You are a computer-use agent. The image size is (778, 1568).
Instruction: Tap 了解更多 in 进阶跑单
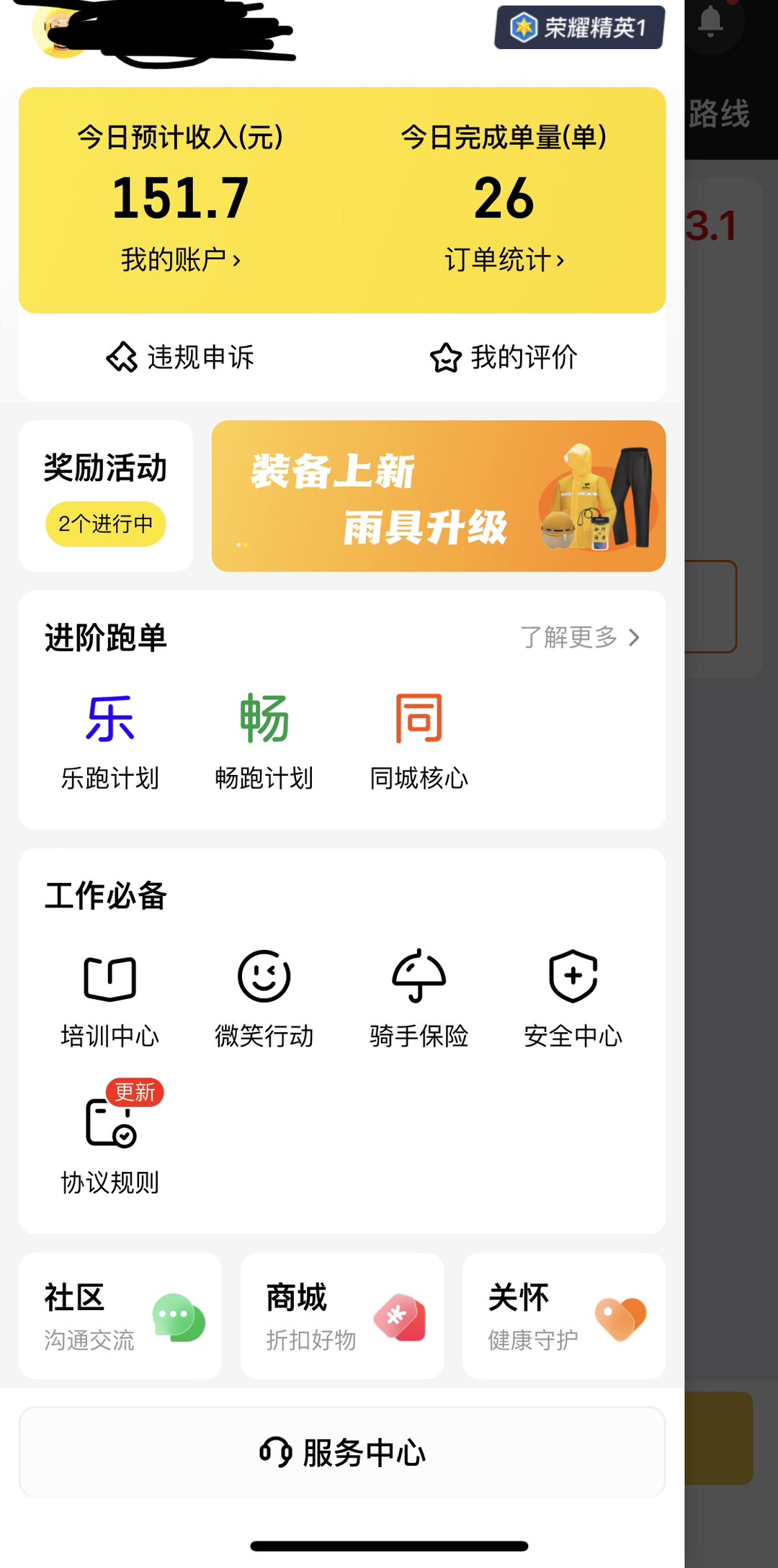click(579, 637)
